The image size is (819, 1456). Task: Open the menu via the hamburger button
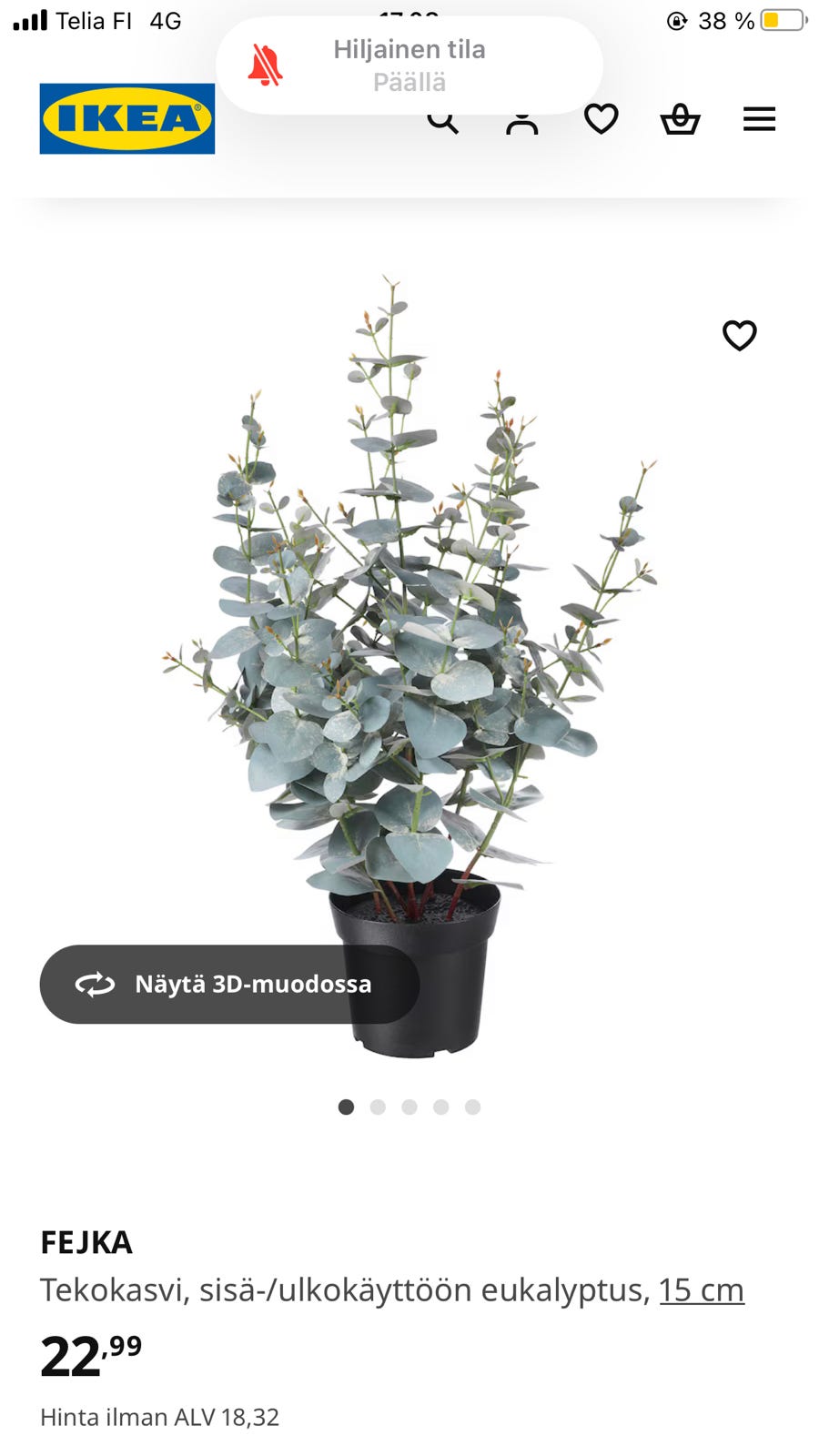[x=759, y=119]
